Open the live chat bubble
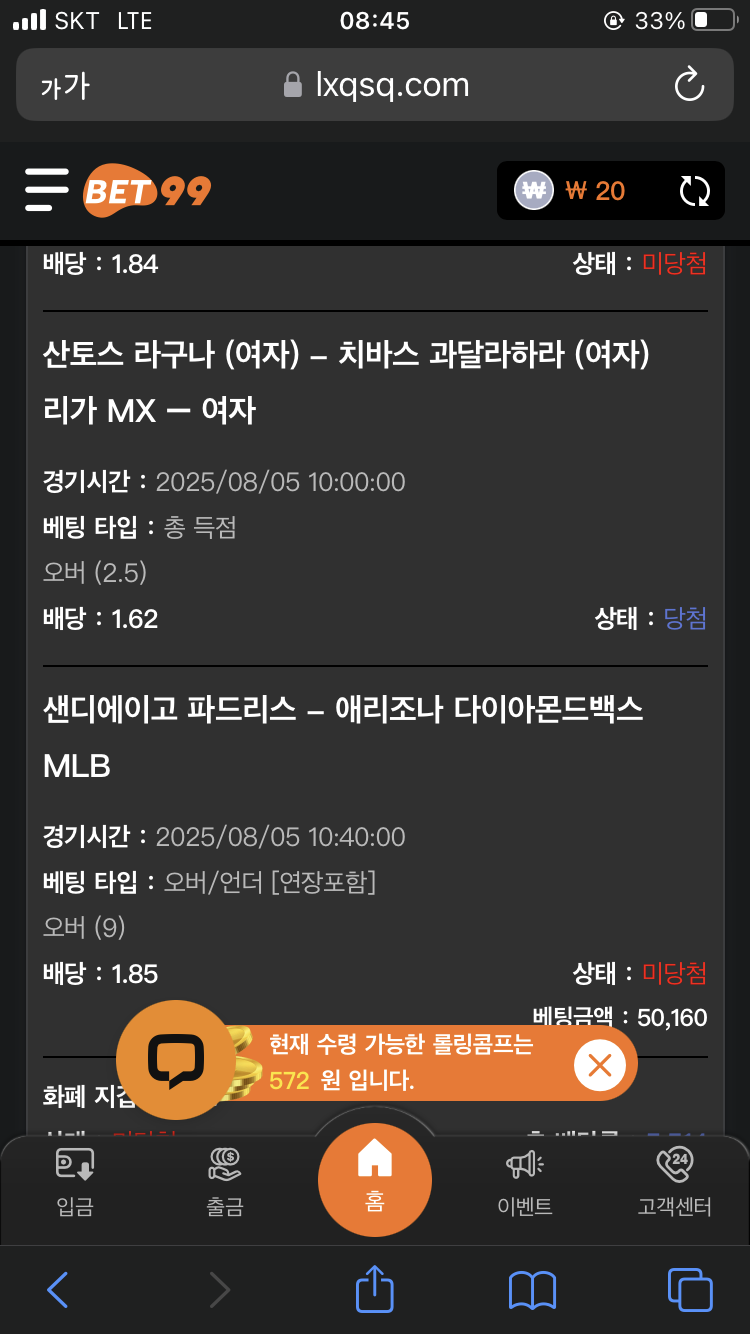Image resolution: width=750 pixels, height=1334 pixels. (175, 1060)
